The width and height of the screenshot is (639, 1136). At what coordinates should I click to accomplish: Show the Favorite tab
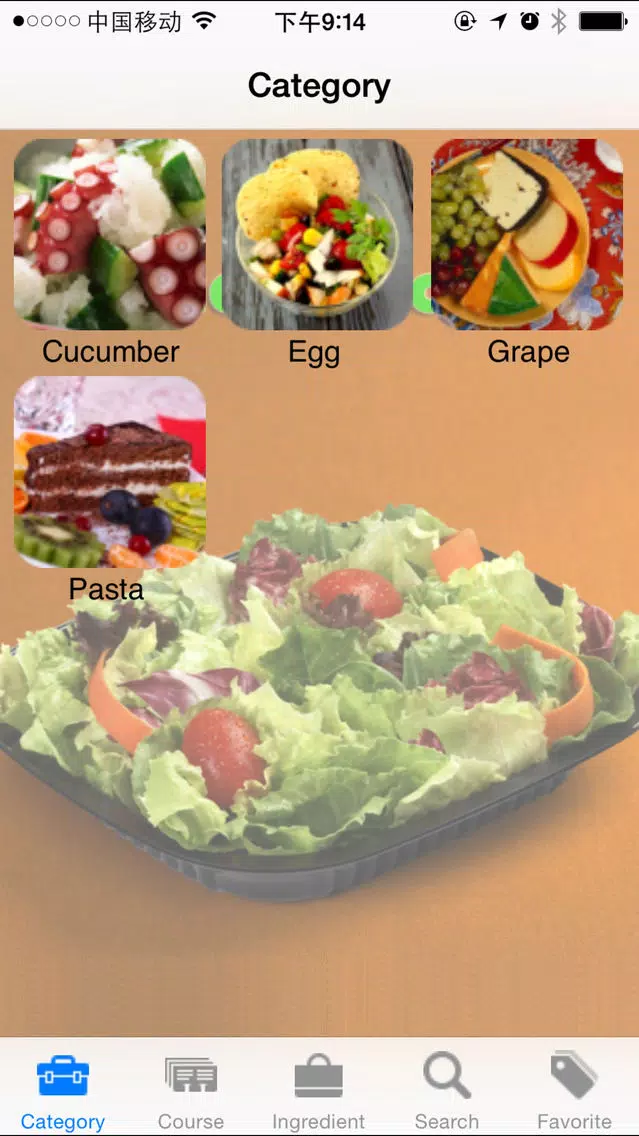click(574, 1091)
